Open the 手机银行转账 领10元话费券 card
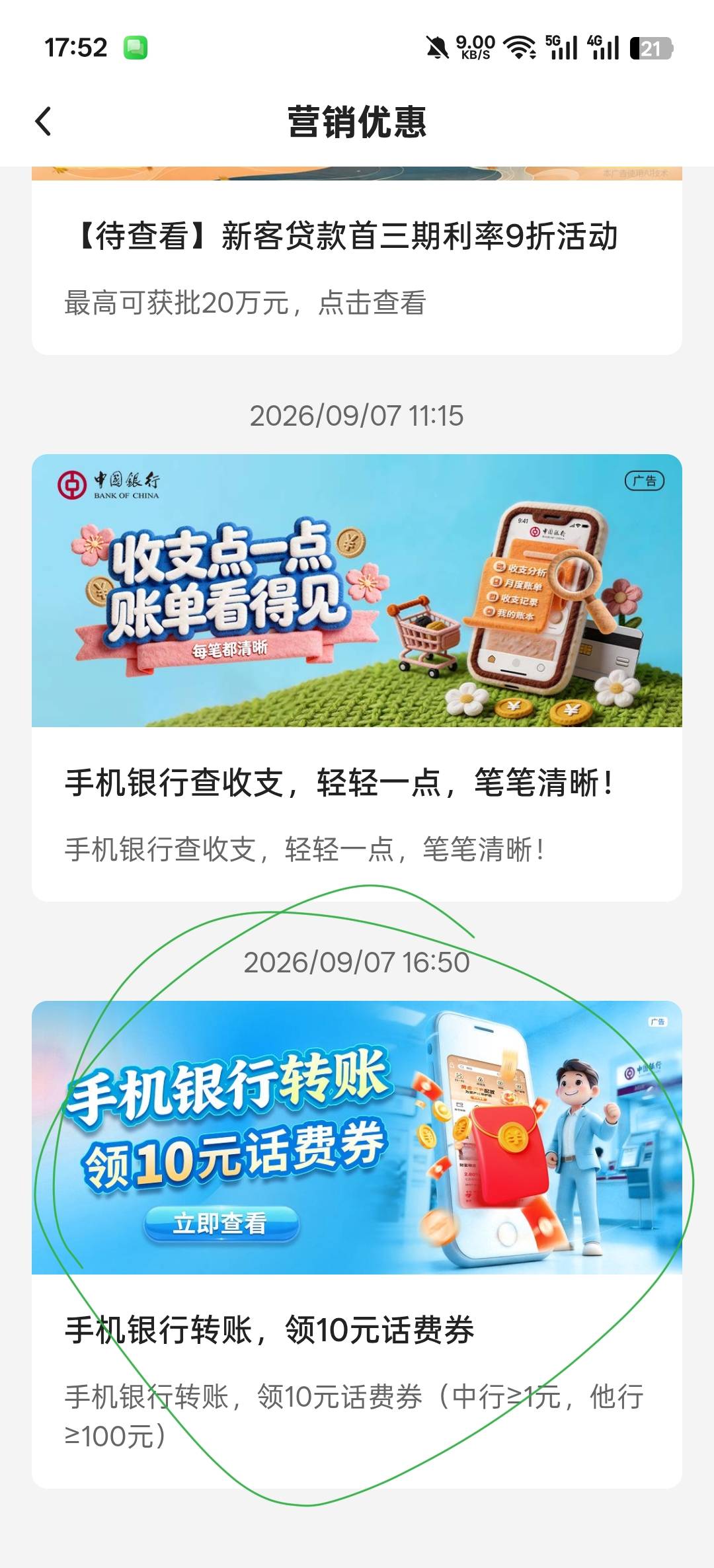Image resolution: width=714 pixels, height=1568 pixels. point(357,1245)
